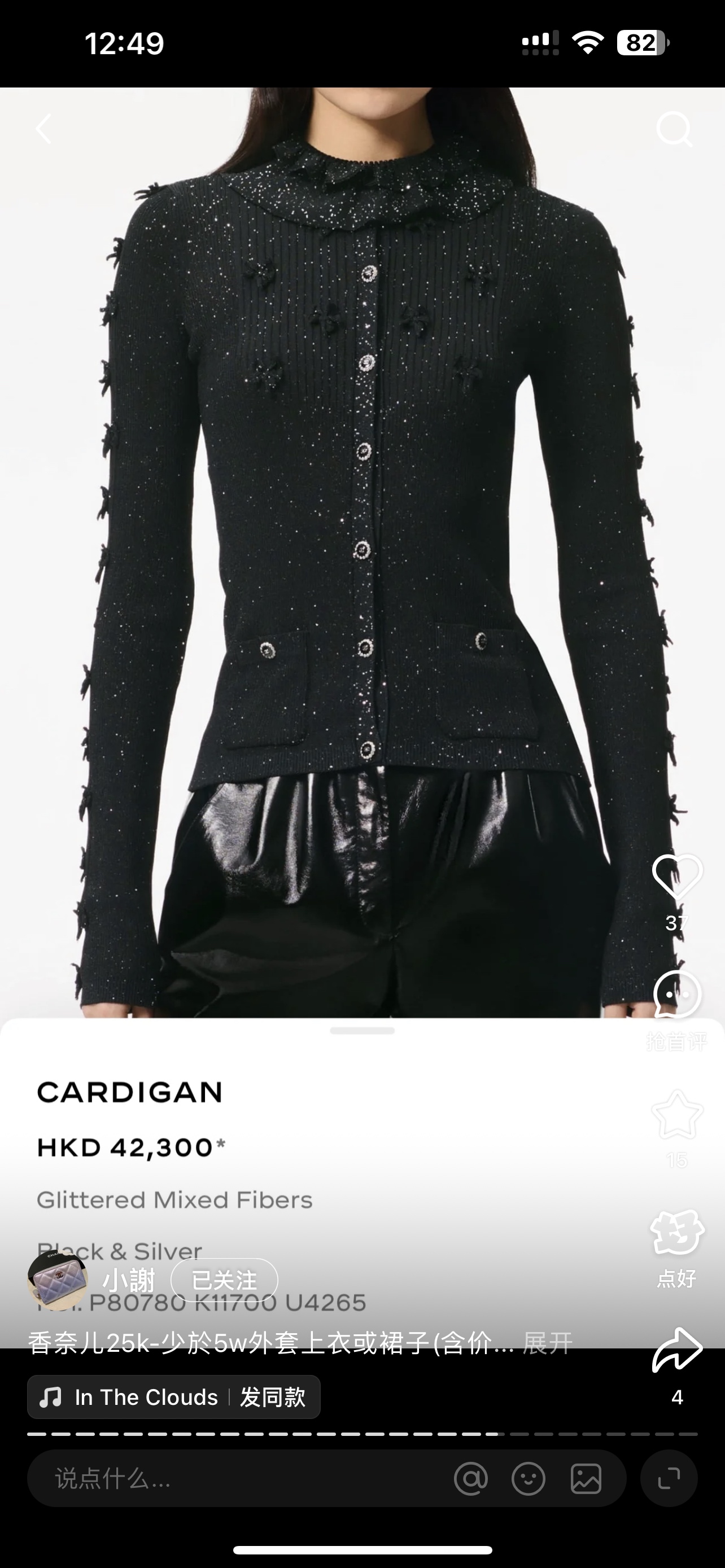This screenshot has width=725, height=1568.
Task: Open the emoji picker in comment bar
Action: (528, 1478)
